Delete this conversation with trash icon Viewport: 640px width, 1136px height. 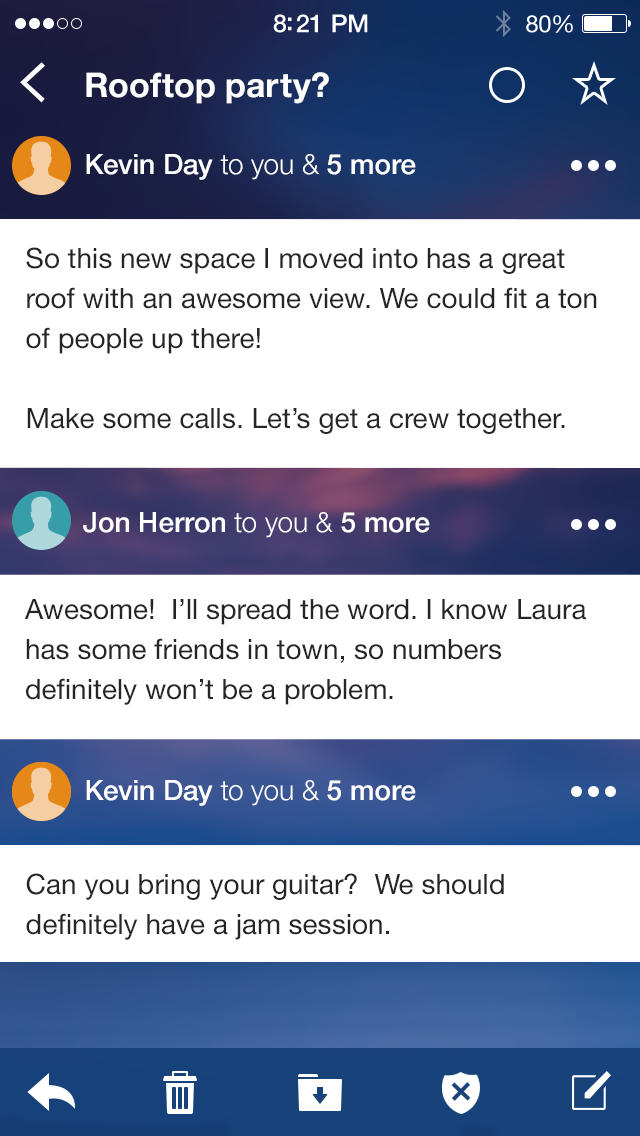coord(180,1092)
